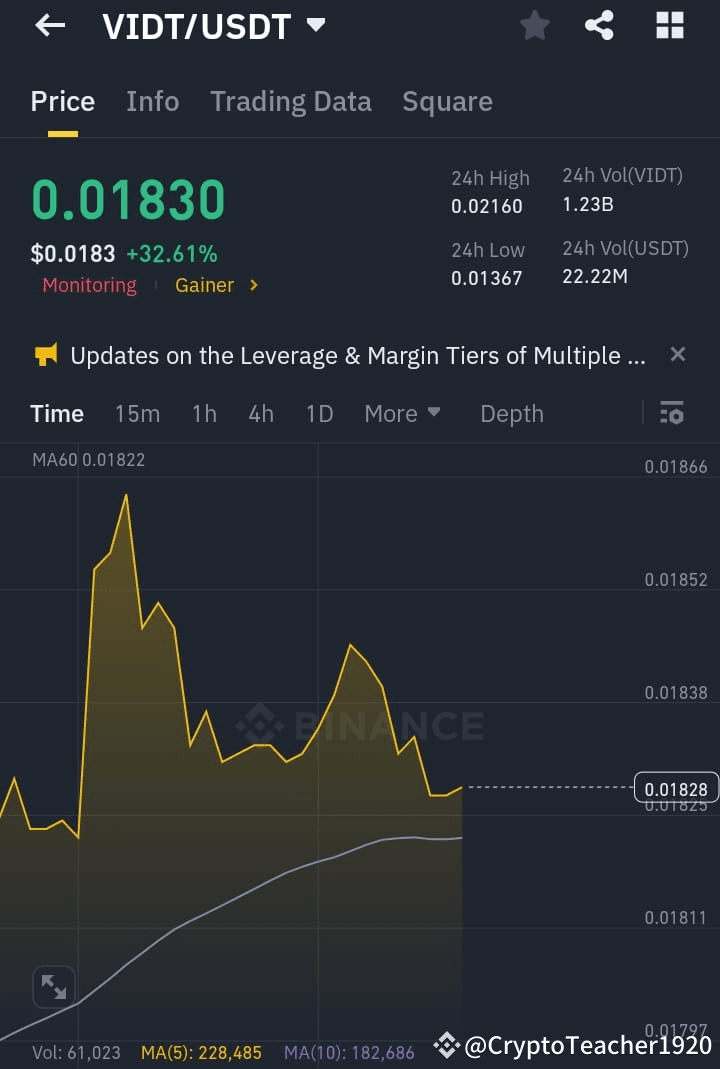Image resolution: width=720 pixels, height=1069 pixels.
Task: Expand chart to fullscreen mode
Action: (53, 986)
